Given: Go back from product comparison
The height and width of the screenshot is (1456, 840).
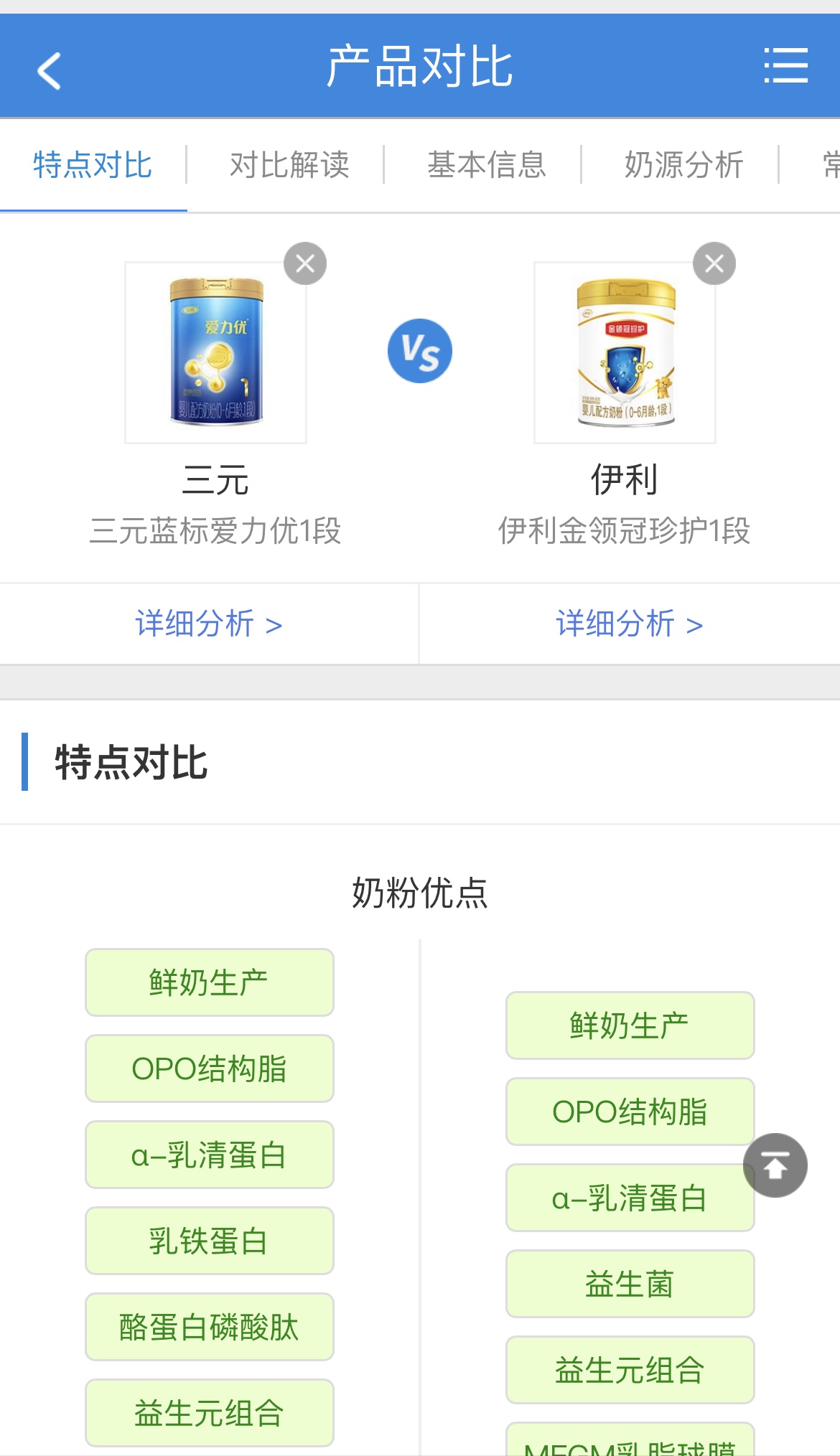Looking at the screenshot, I should tap(49, 70).
